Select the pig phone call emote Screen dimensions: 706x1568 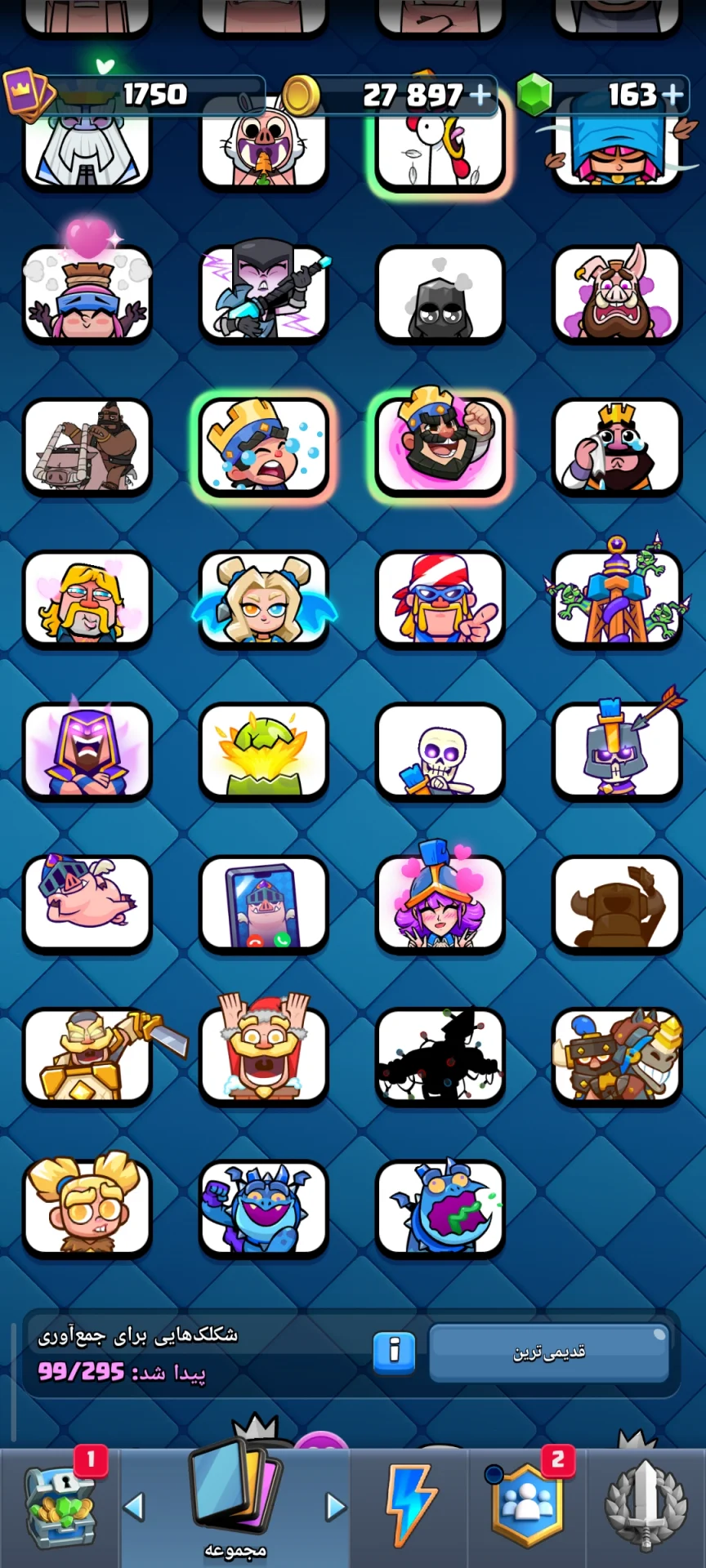pyautogui.click(x=263, y=904)
